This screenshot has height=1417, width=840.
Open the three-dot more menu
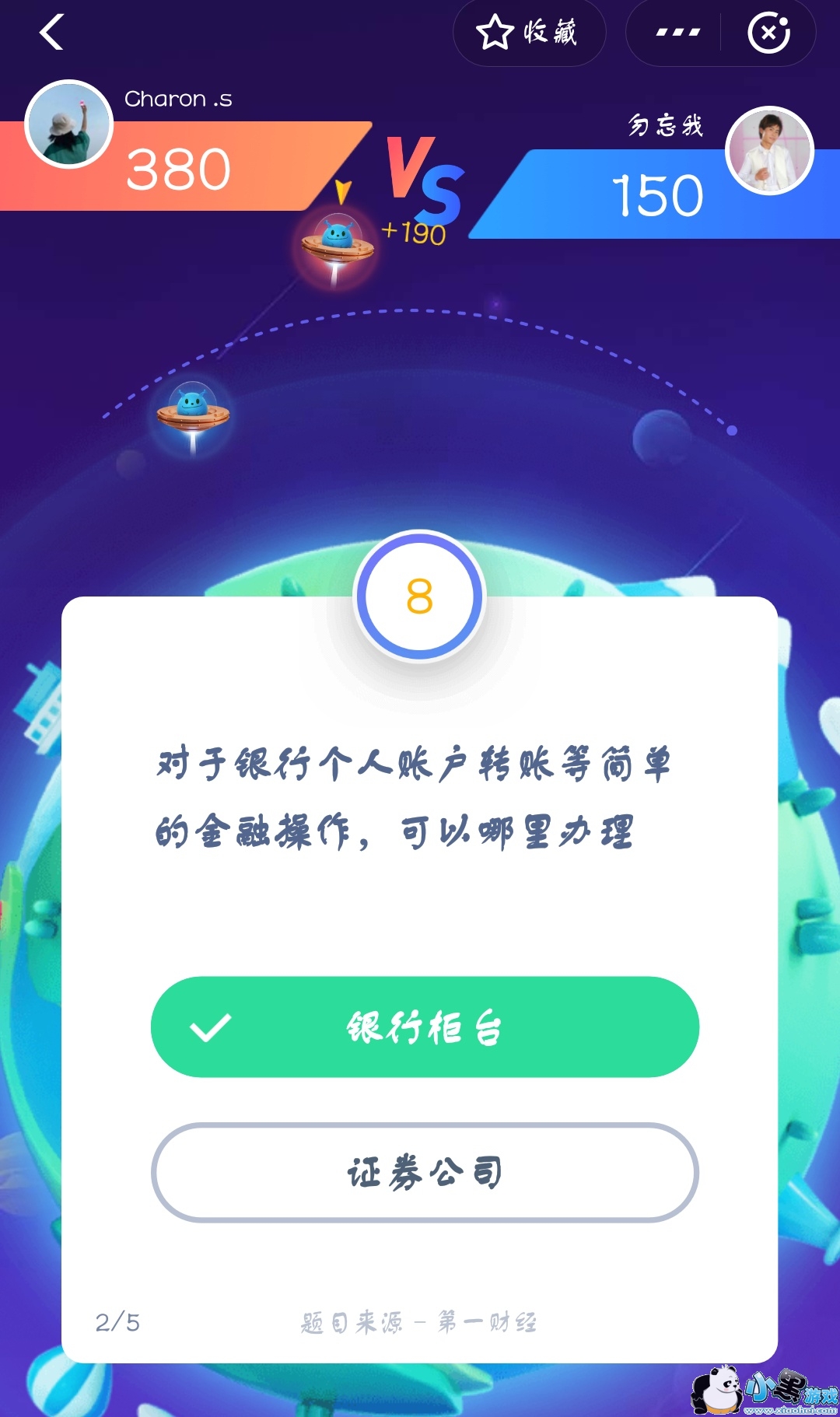pos(677,33)
